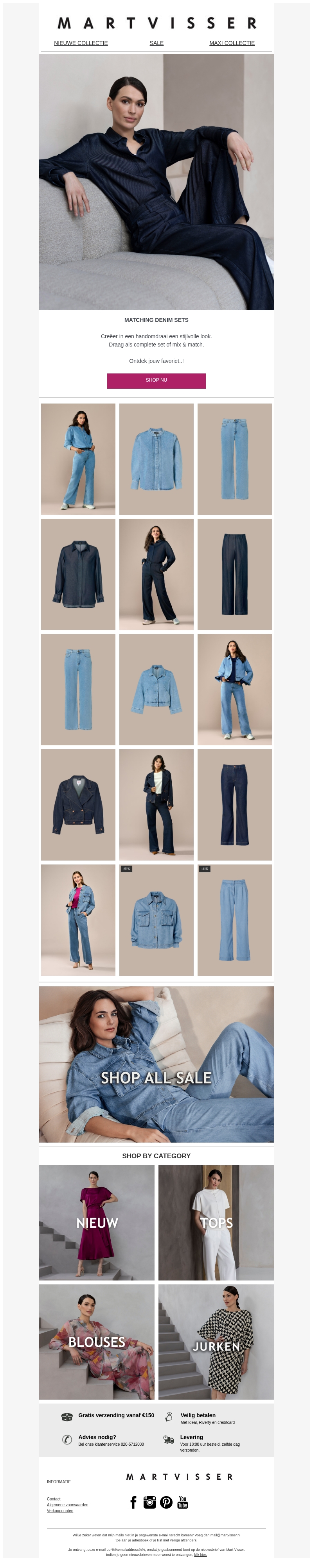Open the YouTube icon
313x1568 pixels.
[x=182, y=1503]
